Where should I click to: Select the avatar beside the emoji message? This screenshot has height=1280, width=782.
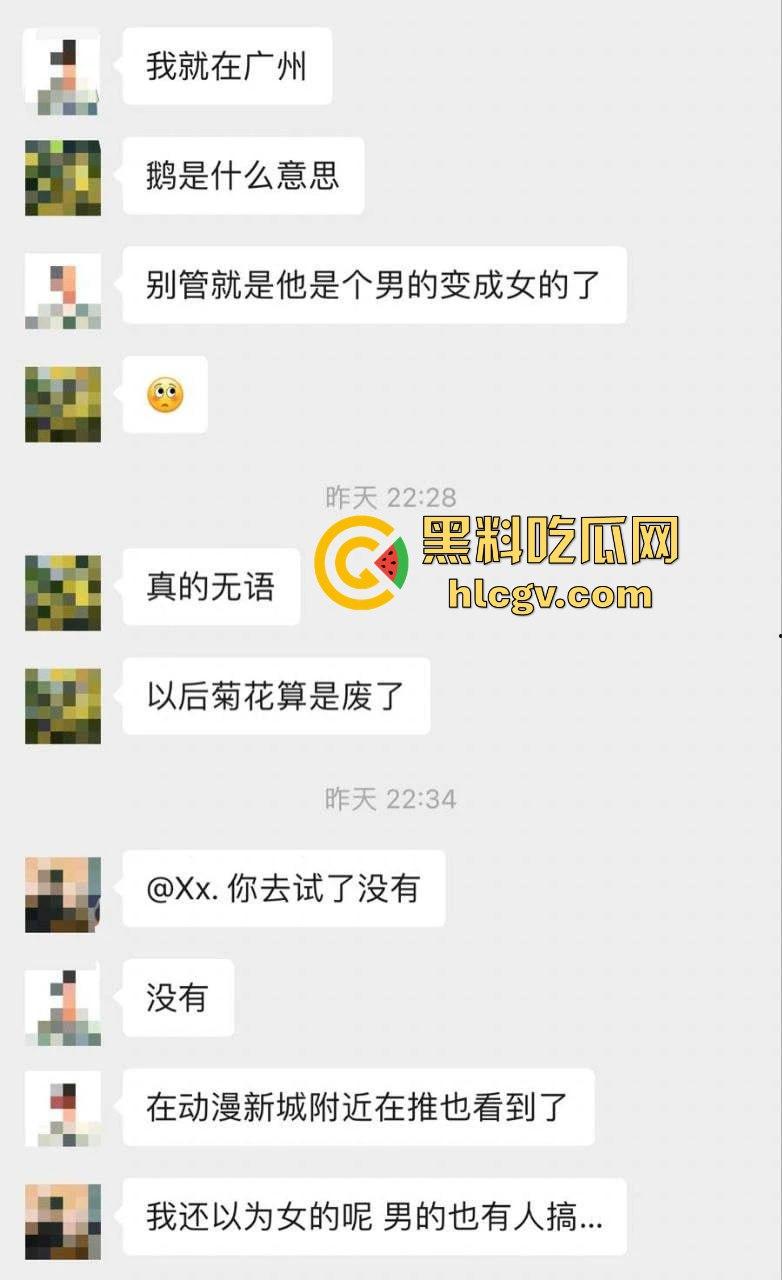click(62, 402)
